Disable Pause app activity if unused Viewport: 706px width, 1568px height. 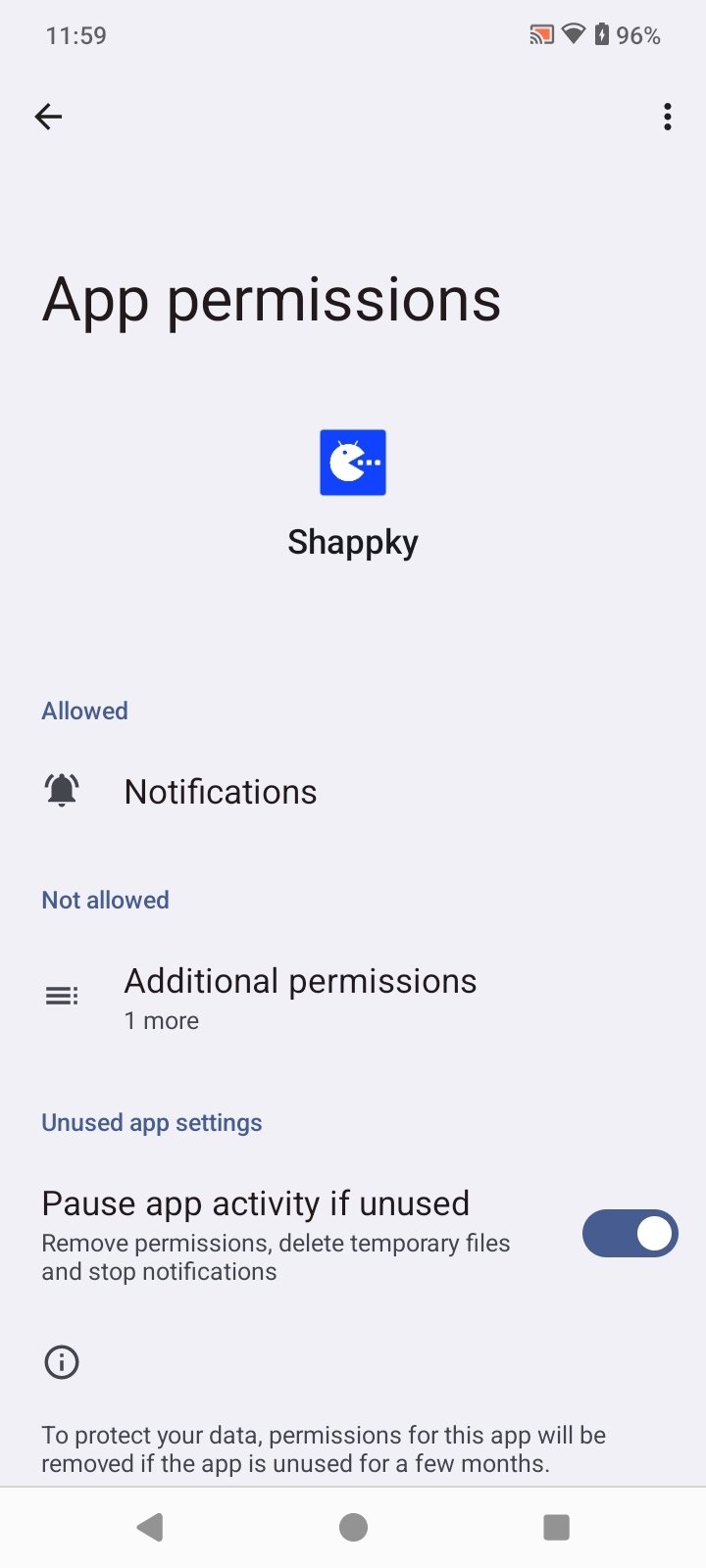point(630,1234)
